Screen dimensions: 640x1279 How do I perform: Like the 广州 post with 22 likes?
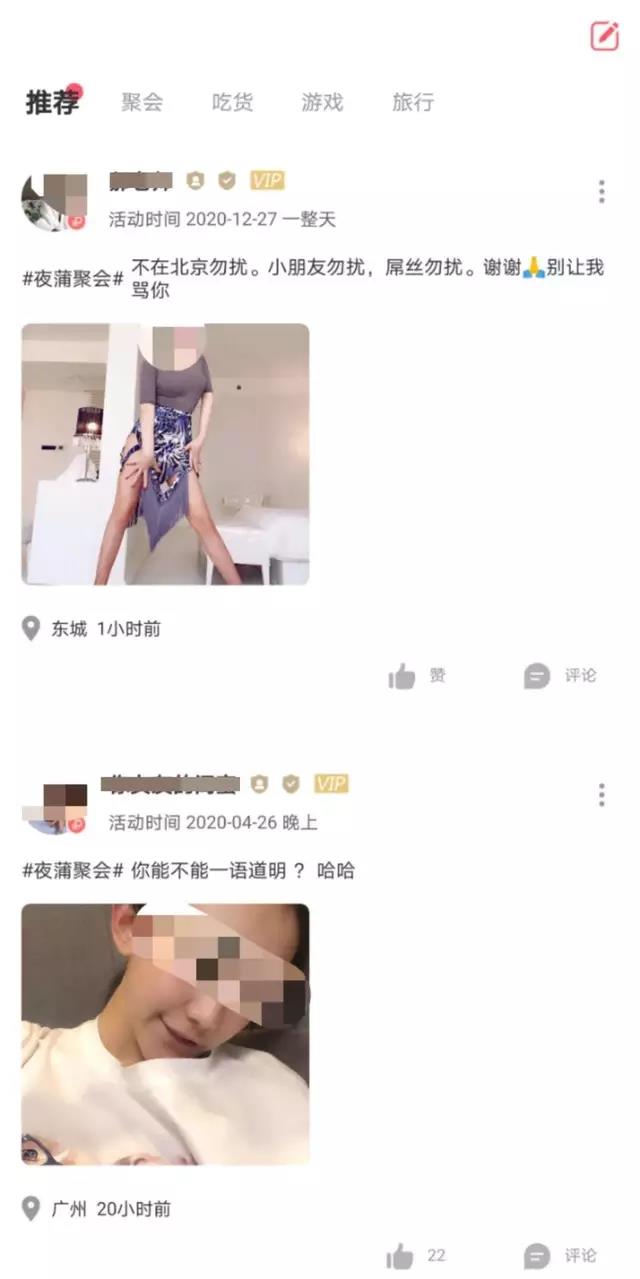[x=401, y=1256]
